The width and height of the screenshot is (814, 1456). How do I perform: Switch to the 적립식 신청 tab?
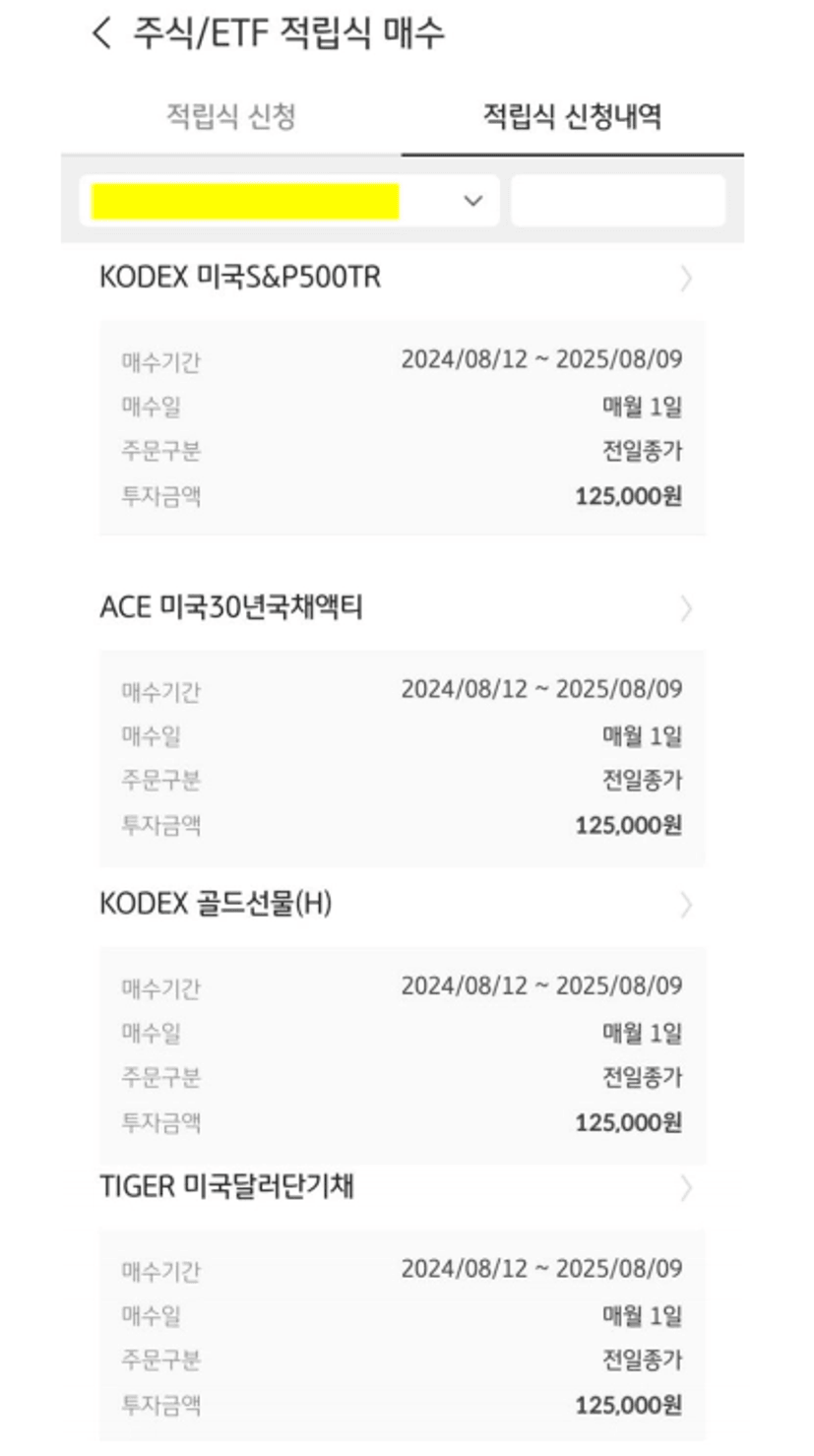point(230,117)
